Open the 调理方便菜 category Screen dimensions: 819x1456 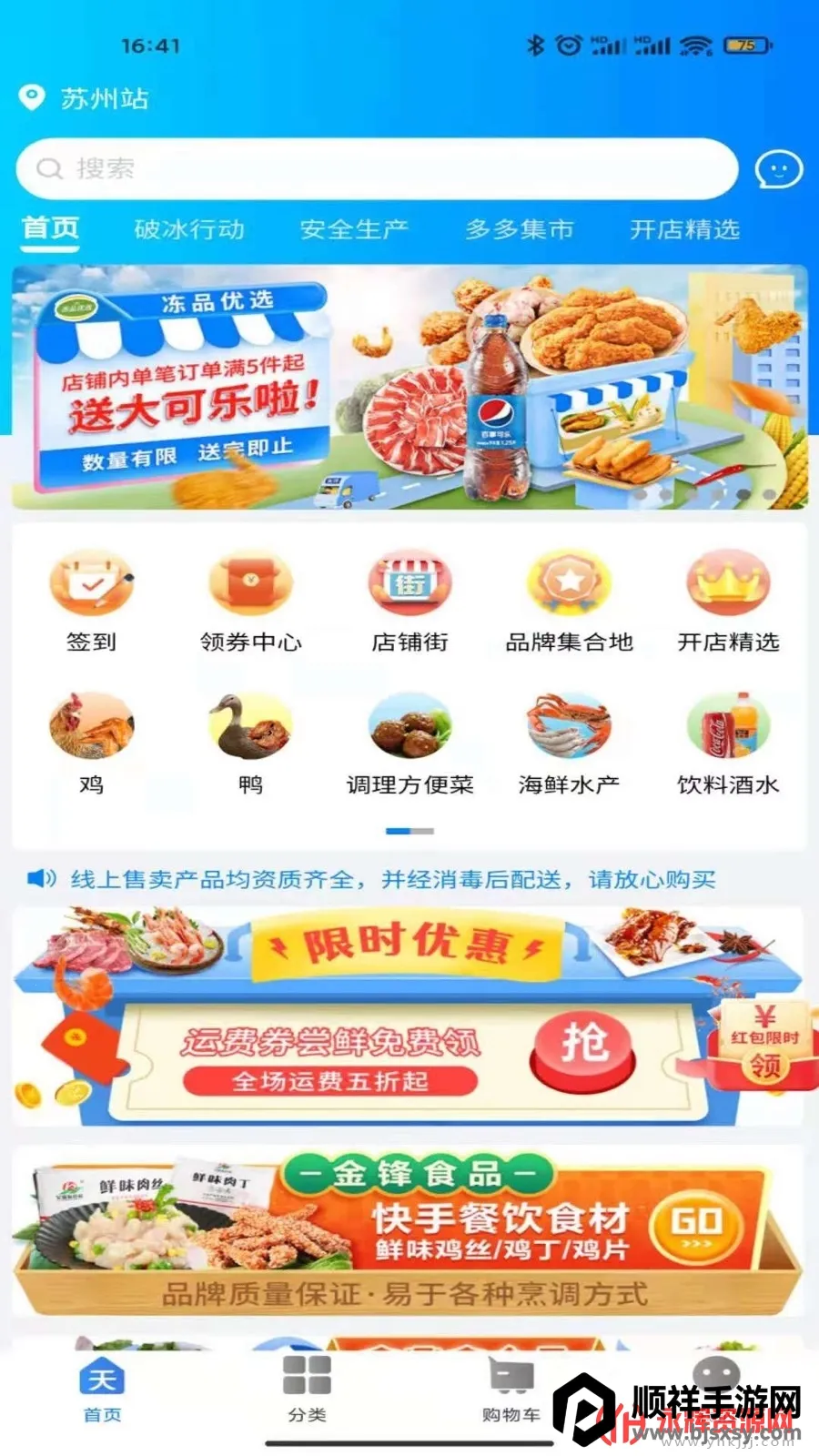[409, 743]
